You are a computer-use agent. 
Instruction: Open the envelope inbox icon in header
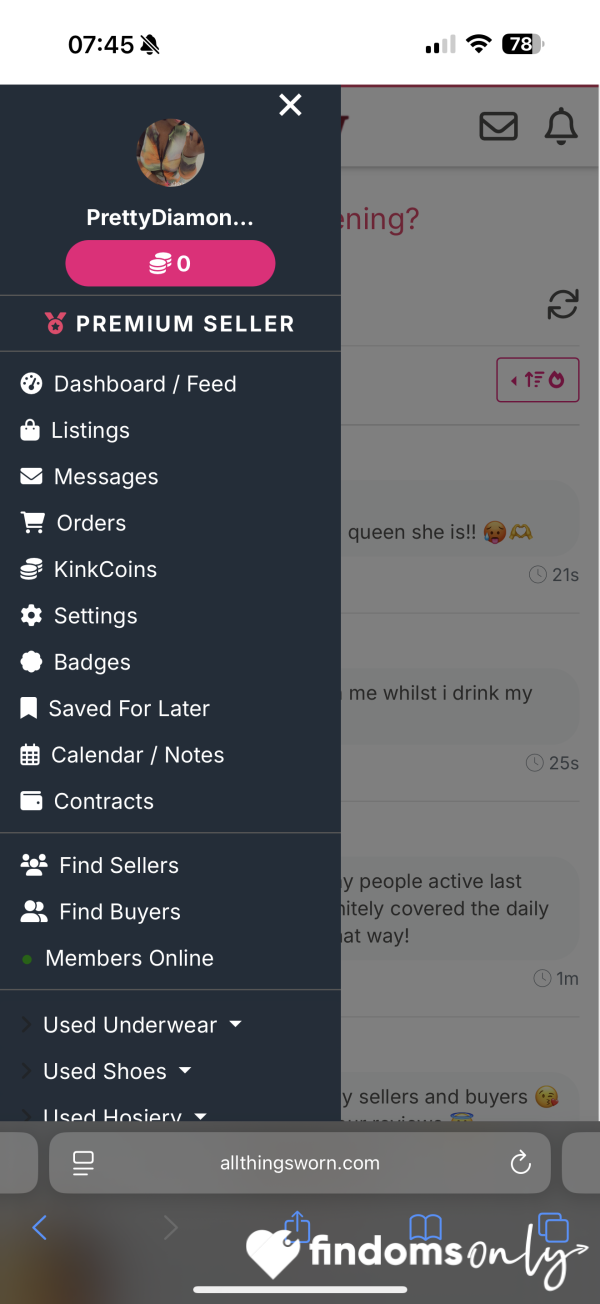(499, 126)
